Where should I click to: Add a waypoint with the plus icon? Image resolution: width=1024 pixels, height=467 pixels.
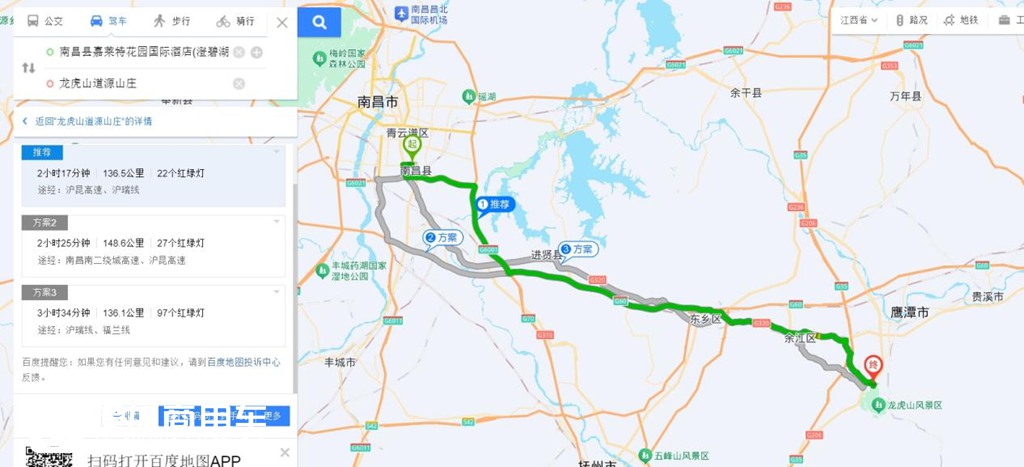[x=257, y=52]
